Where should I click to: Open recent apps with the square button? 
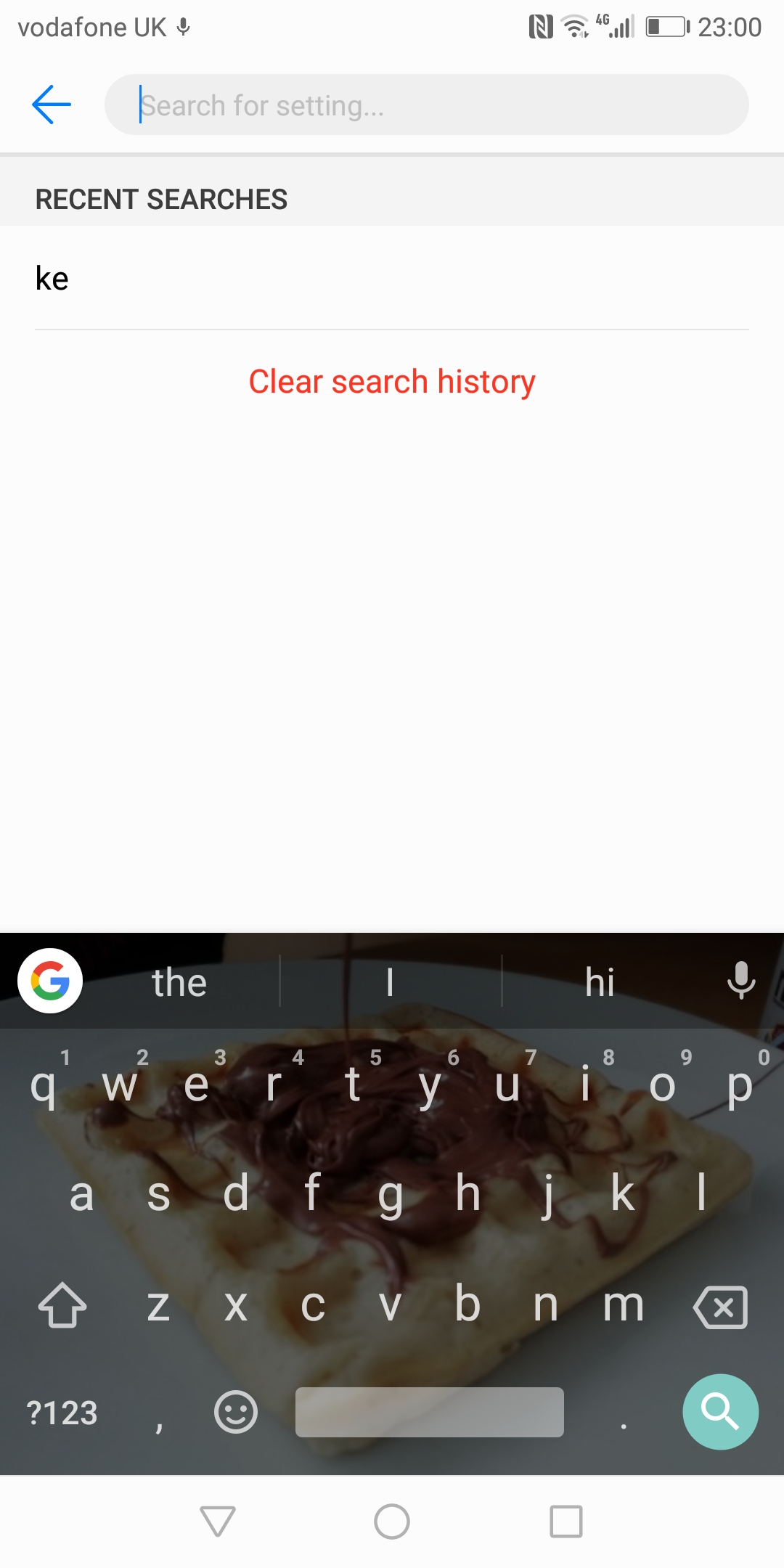pyautogui.click(x=566, y=1522)
